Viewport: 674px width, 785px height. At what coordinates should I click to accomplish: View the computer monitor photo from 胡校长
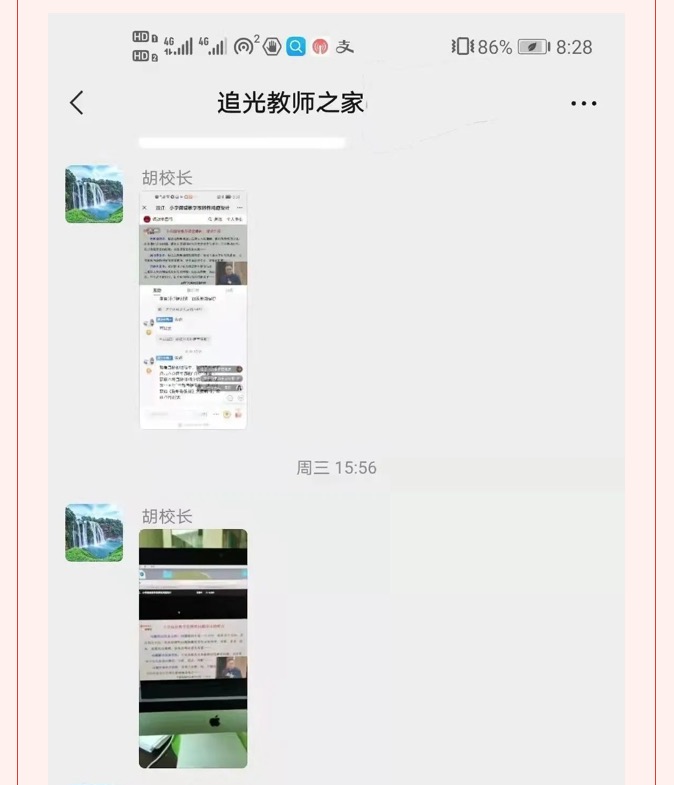pyautogui.click(x=193, y=648)
